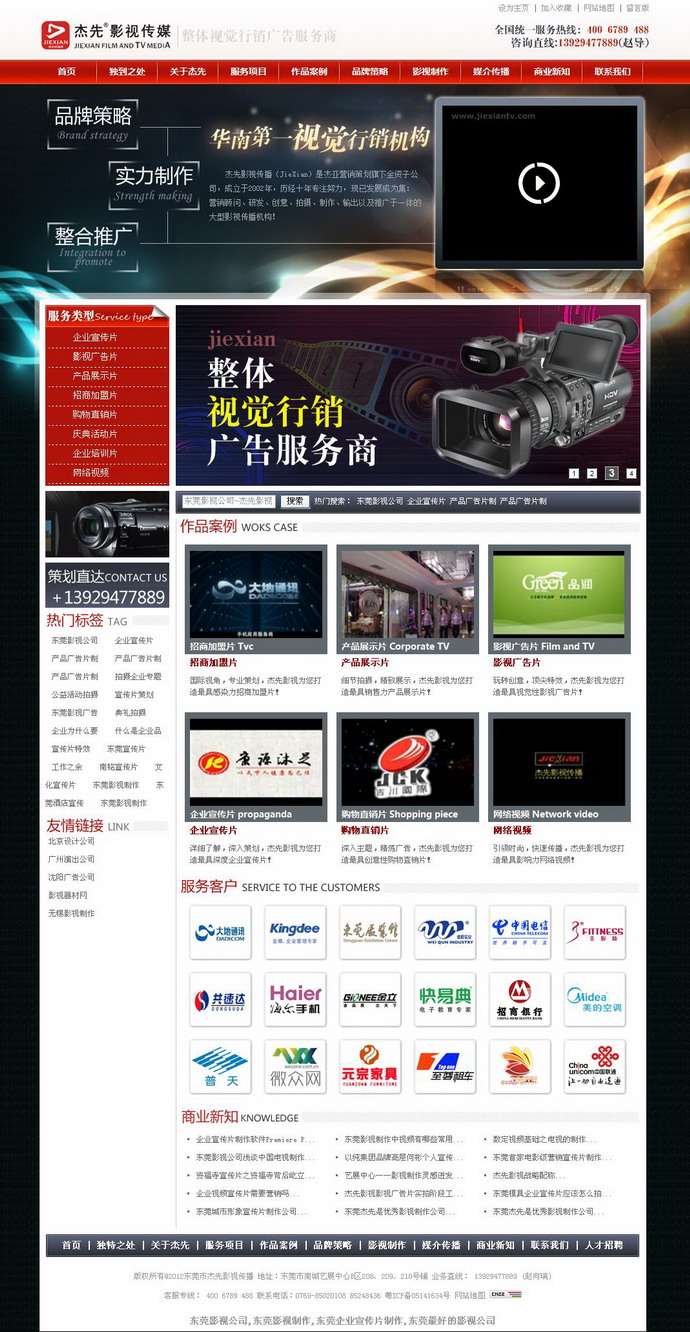Hit the 搜索 button
690x1332 pixels.
294,501
